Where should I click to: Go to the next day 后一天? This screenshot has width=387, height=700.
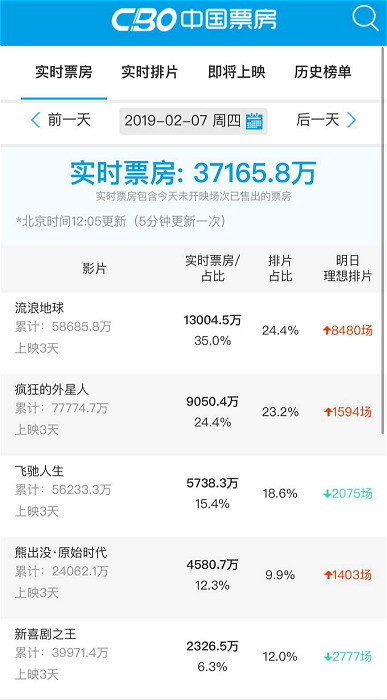point(326,120)
